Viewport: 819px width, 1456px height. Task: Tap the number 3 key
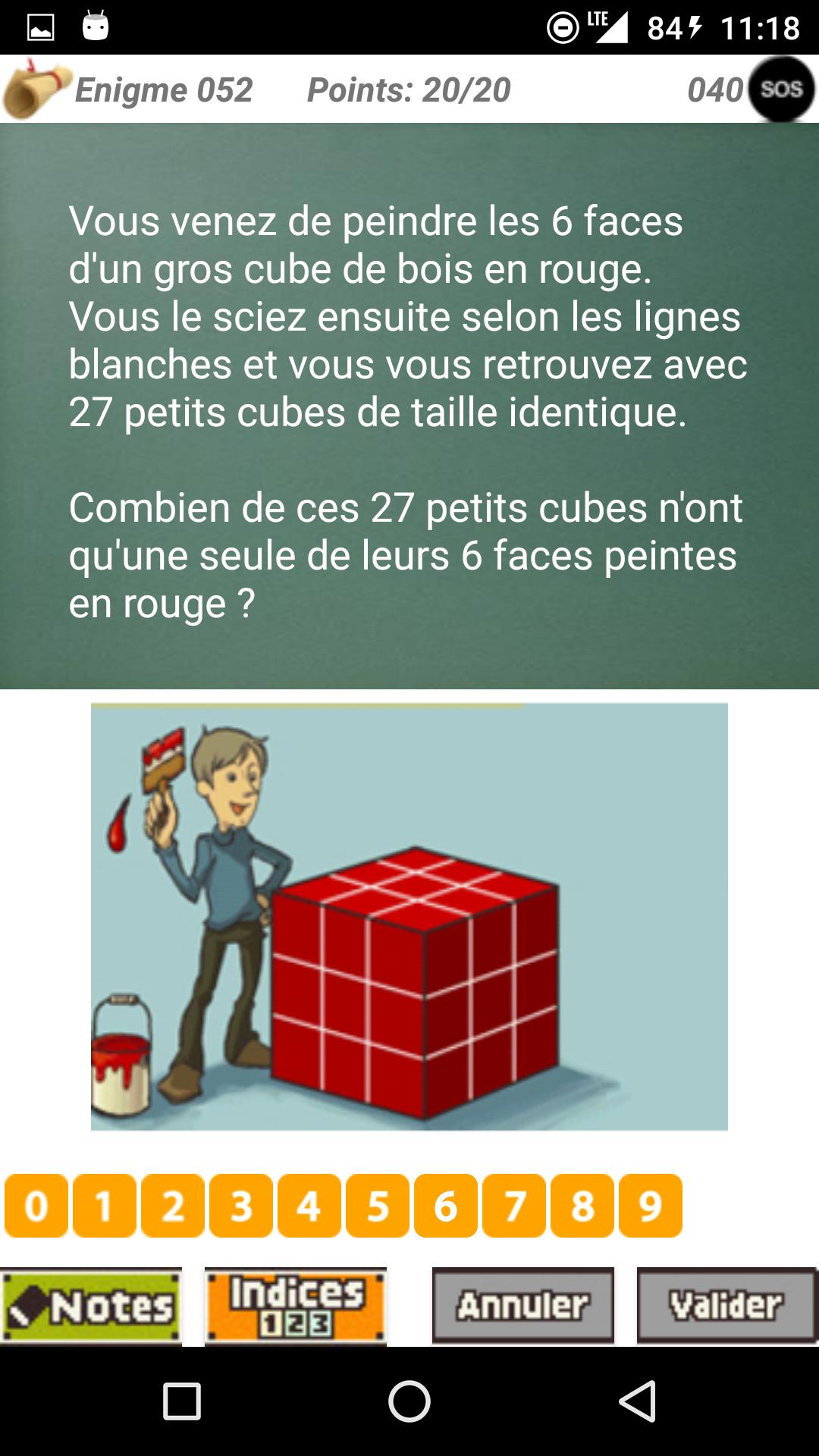pos(241,1206)
